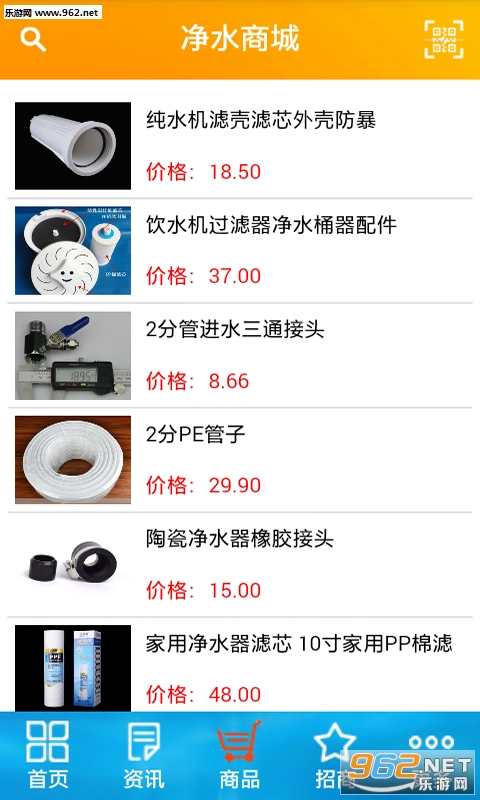
Task: Launch the QR code scanner
Action: pyautogui.click(x=444, y=40)
